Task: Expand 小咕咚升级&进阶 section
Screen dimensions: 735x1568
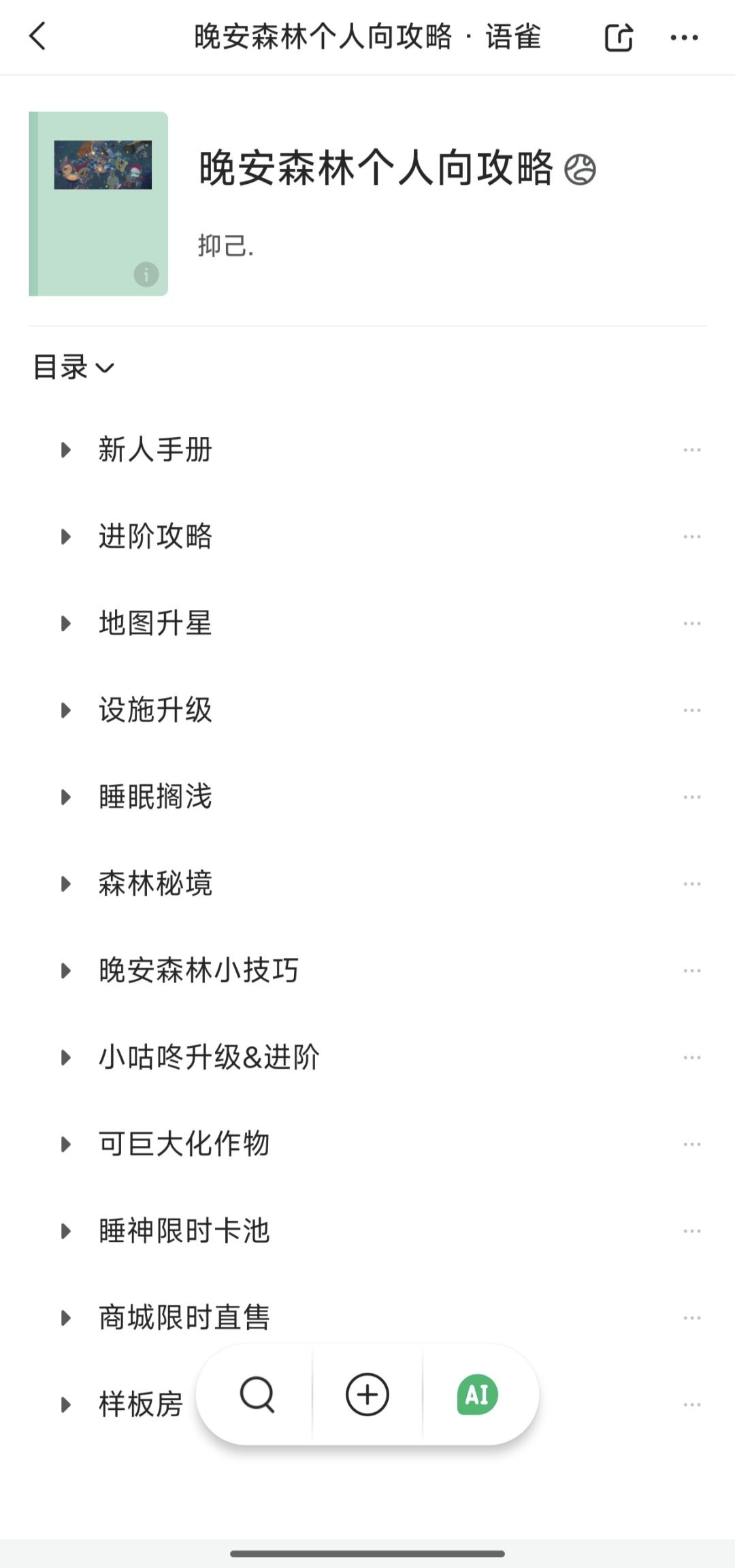Action: point(66,1057)
